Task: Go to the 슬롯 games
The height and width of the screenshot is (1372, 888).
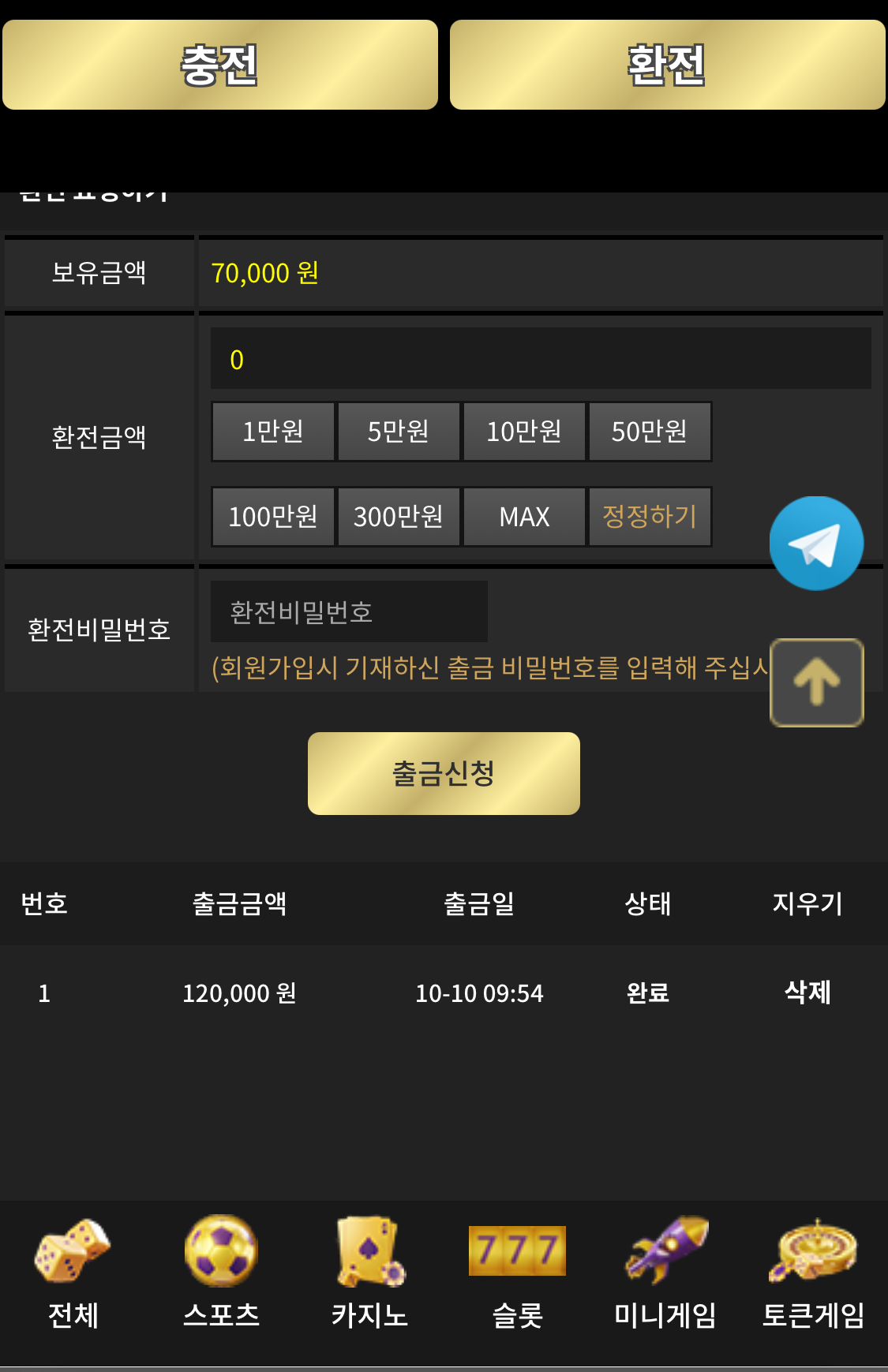Action: (x=517, y=1272)
